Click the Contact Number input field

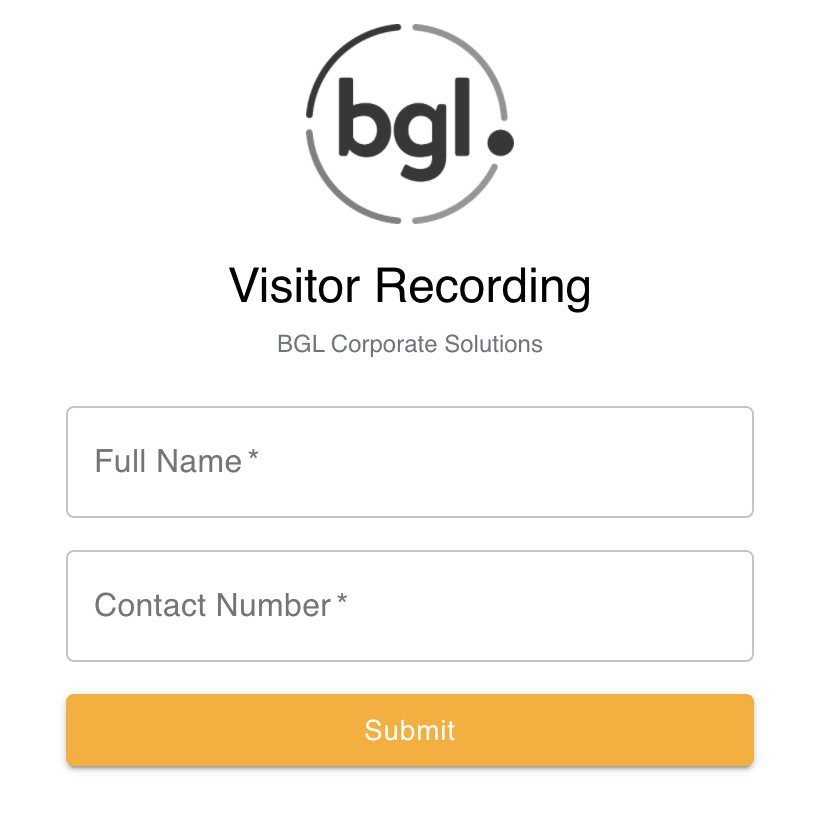click(x=409, y=606)
